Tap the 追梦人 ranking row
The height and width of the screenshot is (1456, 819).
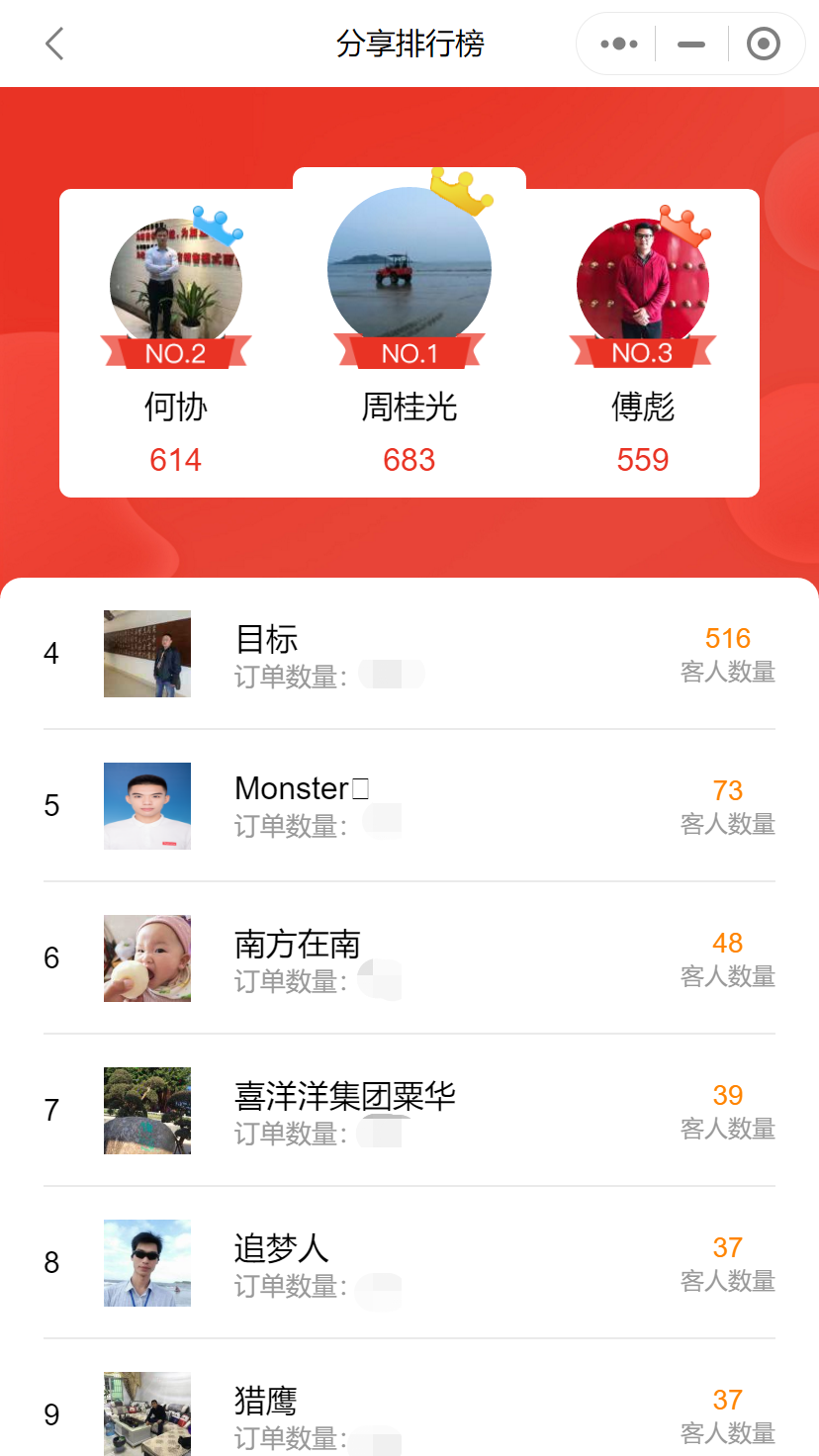[x=409, y=1263]
